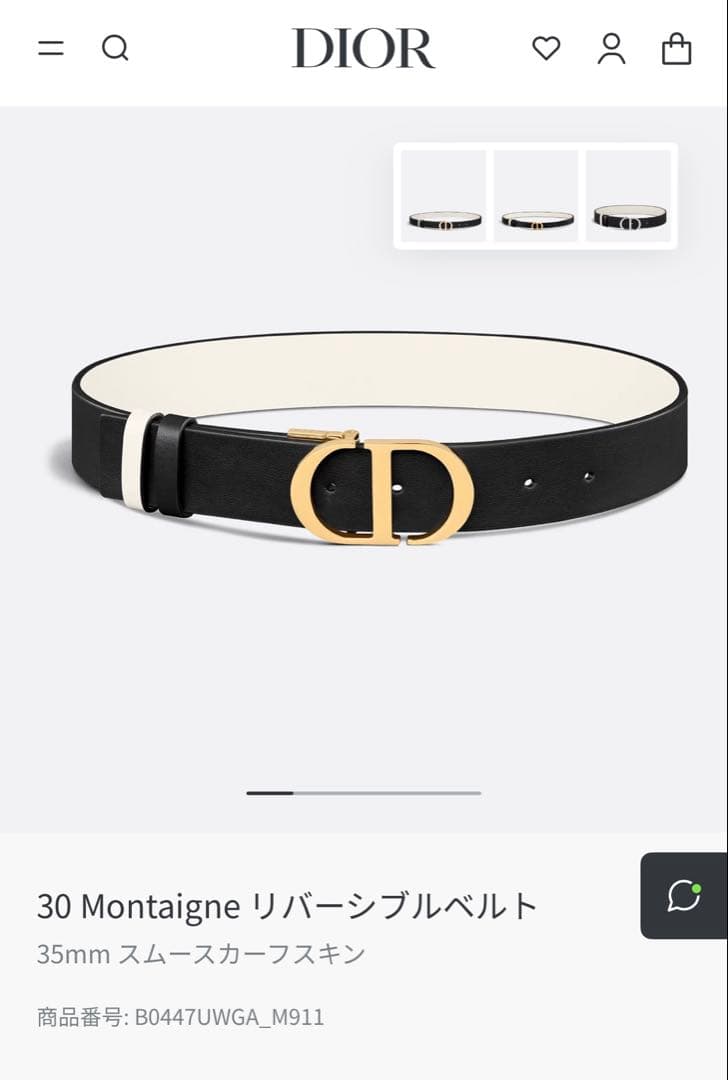Viewport: 728px width, 1080px height.
Task: Open the shopping bag
Action: click(677, 48)
